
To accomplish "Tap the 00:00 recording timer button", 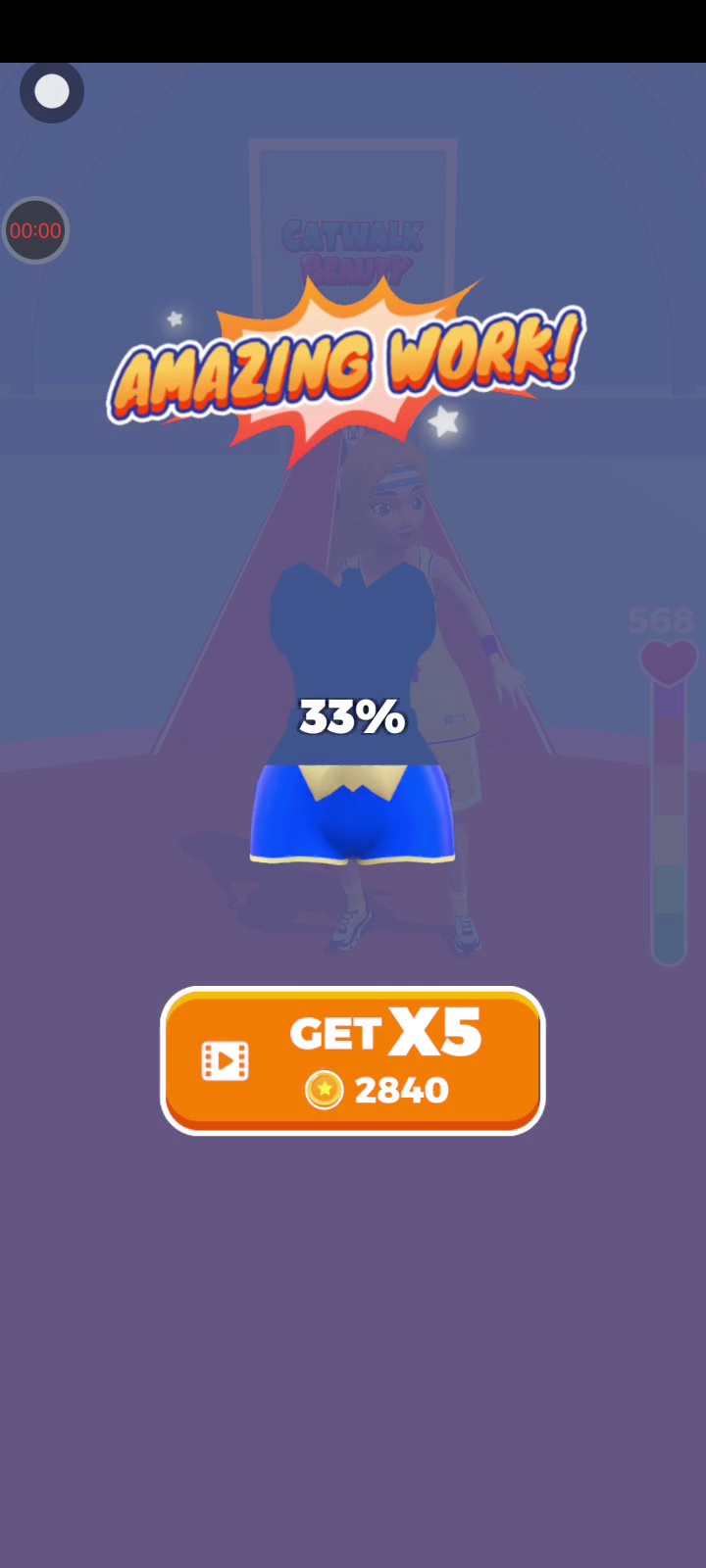I will pyautogui.click(x=35, y=231).
